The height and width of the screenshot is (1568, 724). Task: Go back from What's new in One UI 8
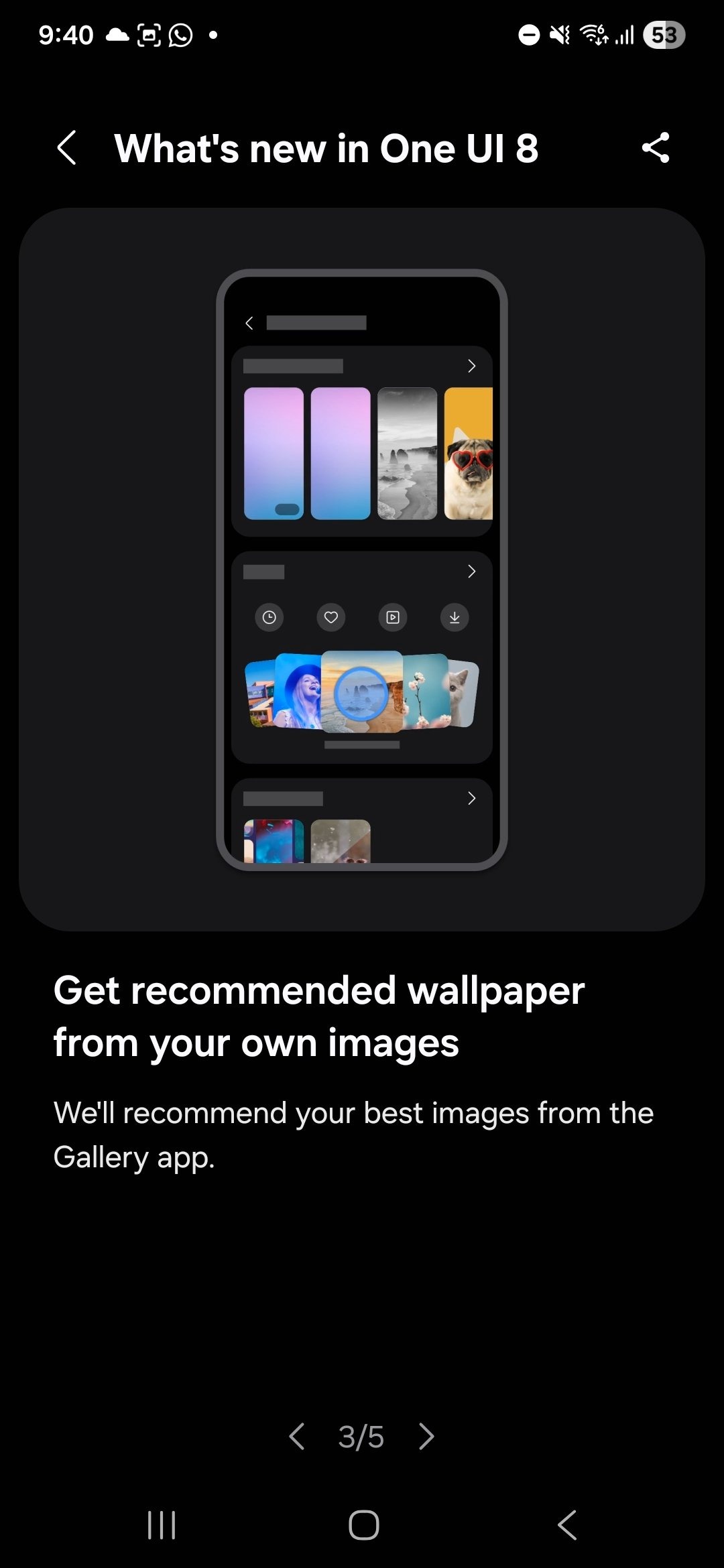tap(66, 147)
